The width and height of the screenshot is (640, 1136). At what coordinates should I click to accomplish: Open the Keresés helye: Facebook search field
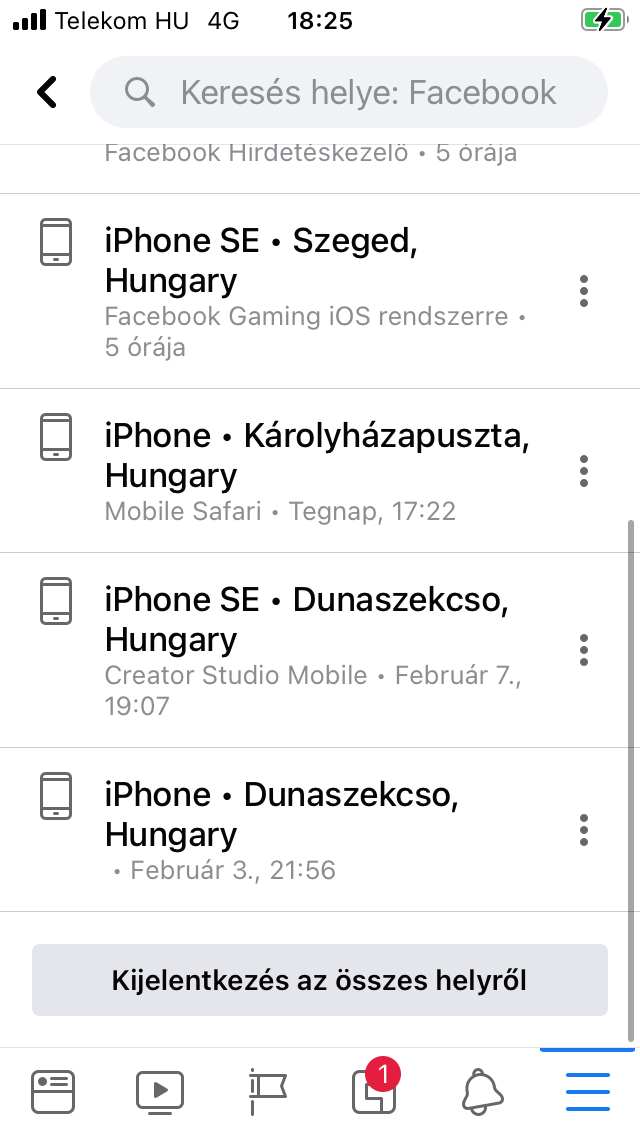[x=349, y=92]
